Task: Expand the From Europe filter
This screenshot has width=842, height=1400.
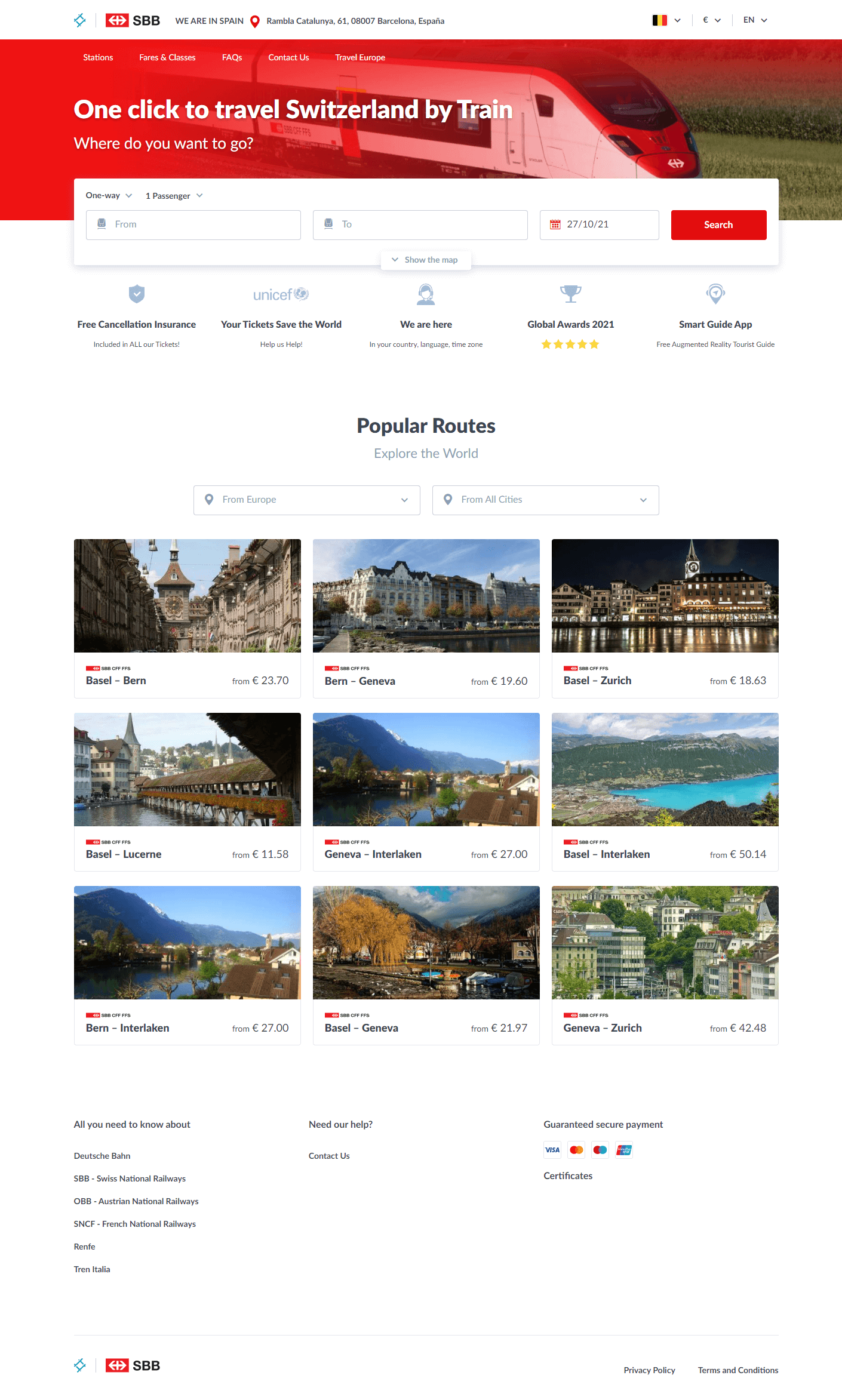Action: point(306,500)
